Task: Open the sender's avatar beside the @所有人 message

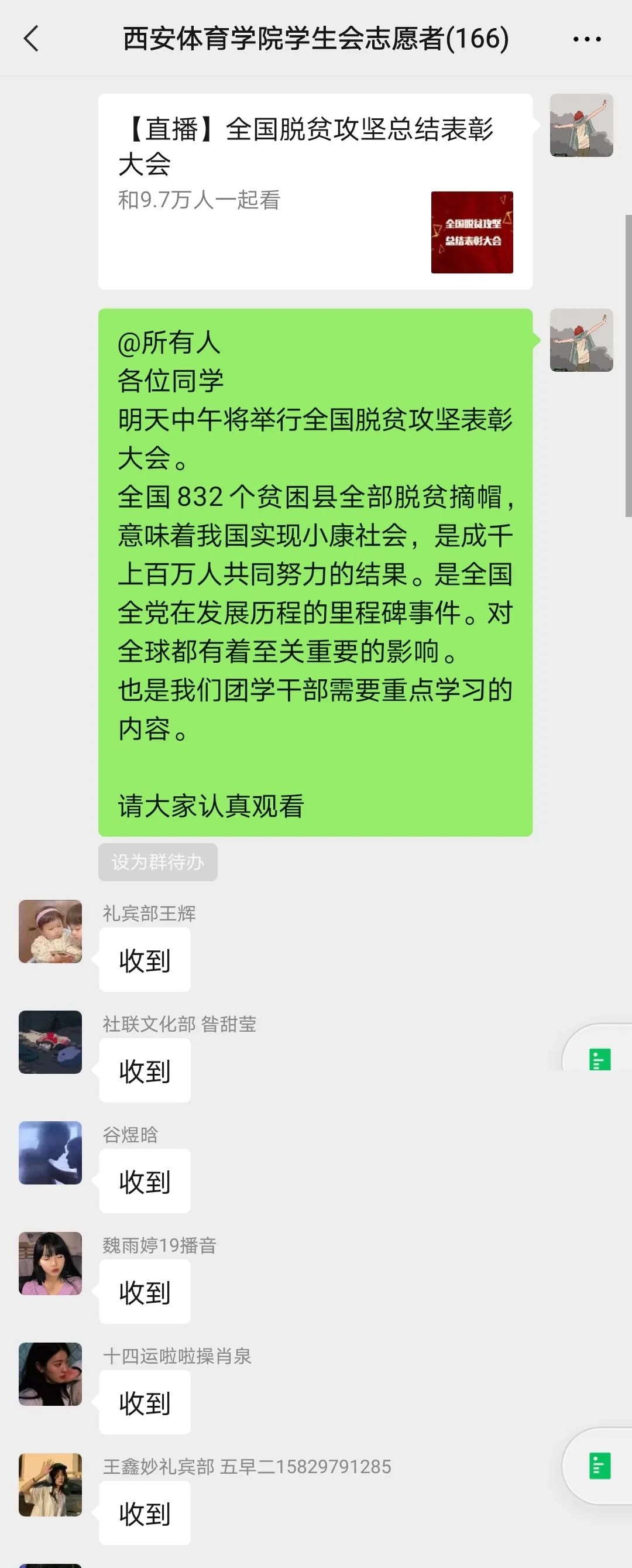Action: point(581,340)
